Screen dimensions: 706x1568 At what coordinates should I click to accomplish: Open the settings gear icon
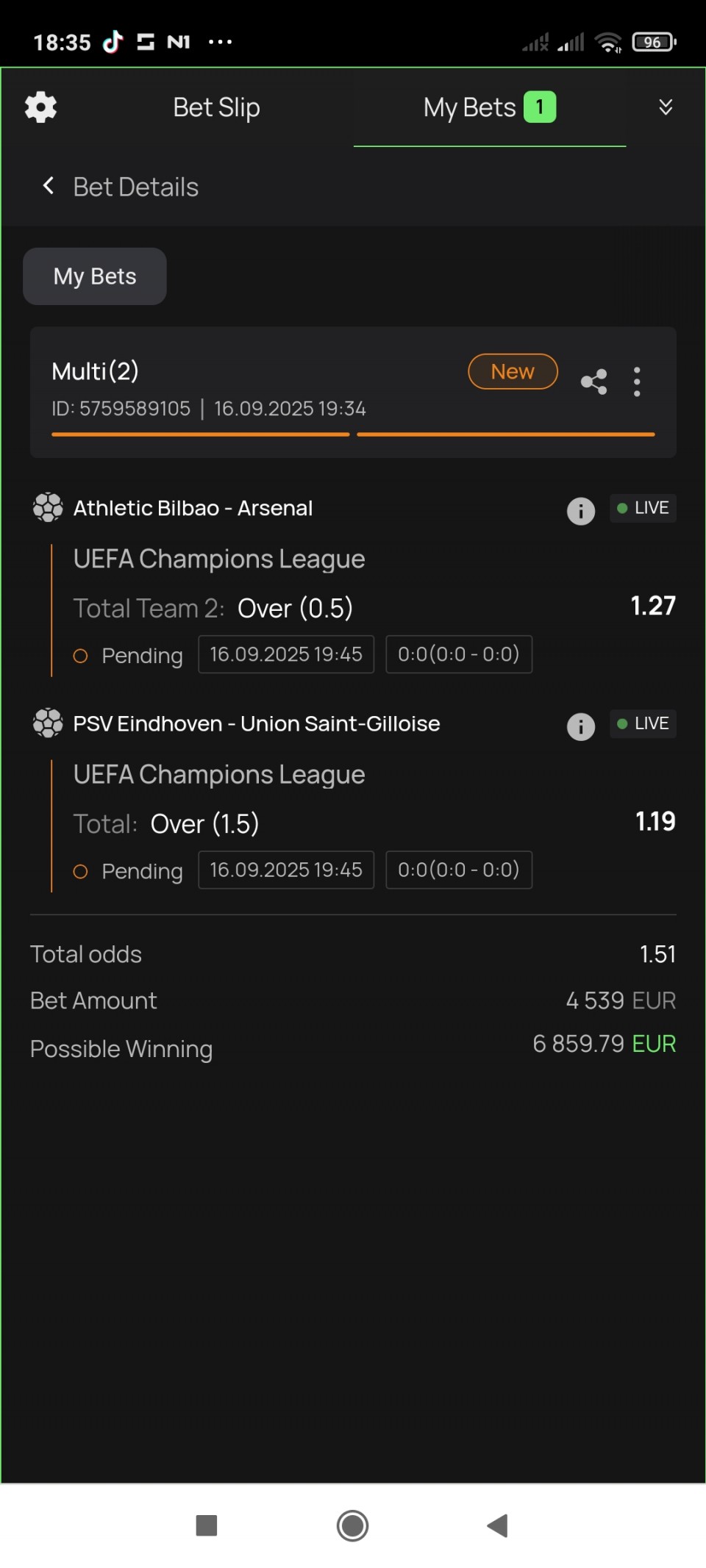(41, 107)
